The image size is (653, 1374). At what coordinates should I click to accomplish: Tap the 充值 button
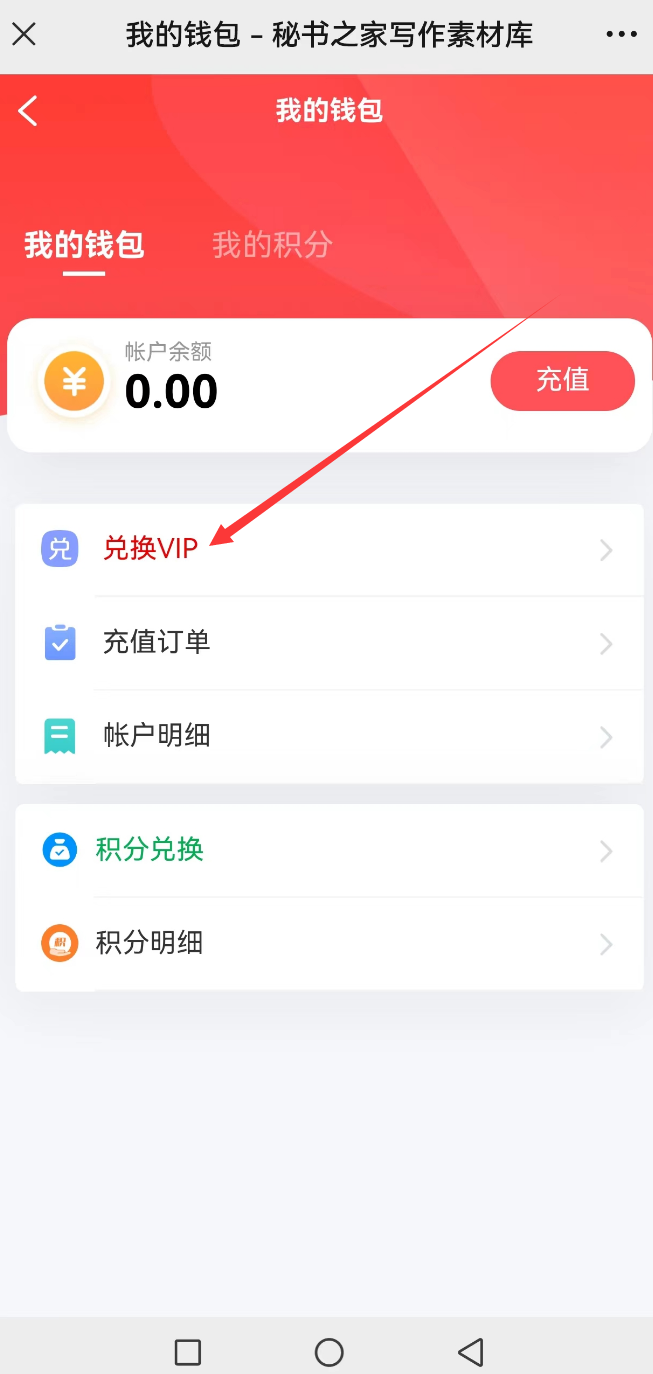pyautogui.click(x=562, y=380)
